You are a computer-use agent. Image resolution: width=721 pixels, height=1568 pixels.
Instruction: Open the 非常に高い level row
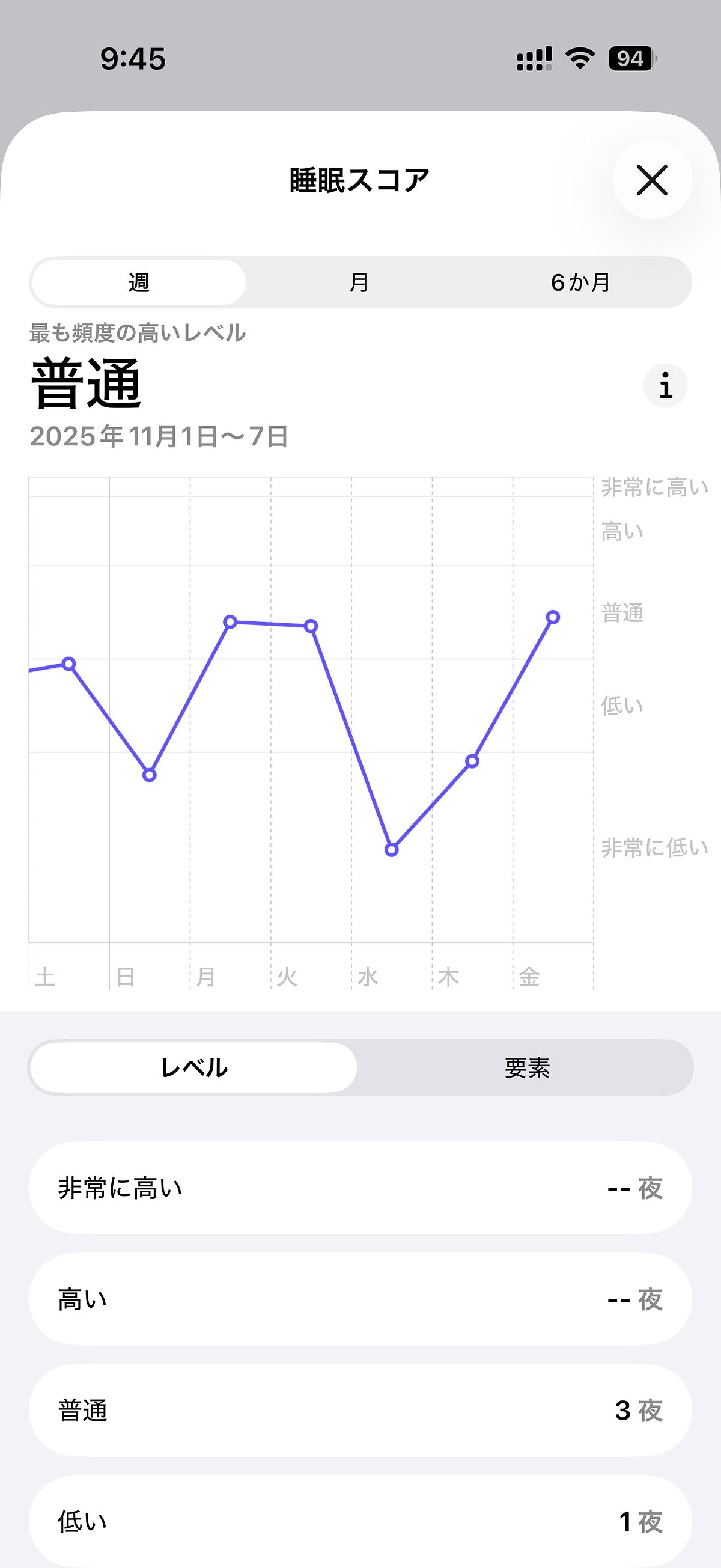[360, 1188]
